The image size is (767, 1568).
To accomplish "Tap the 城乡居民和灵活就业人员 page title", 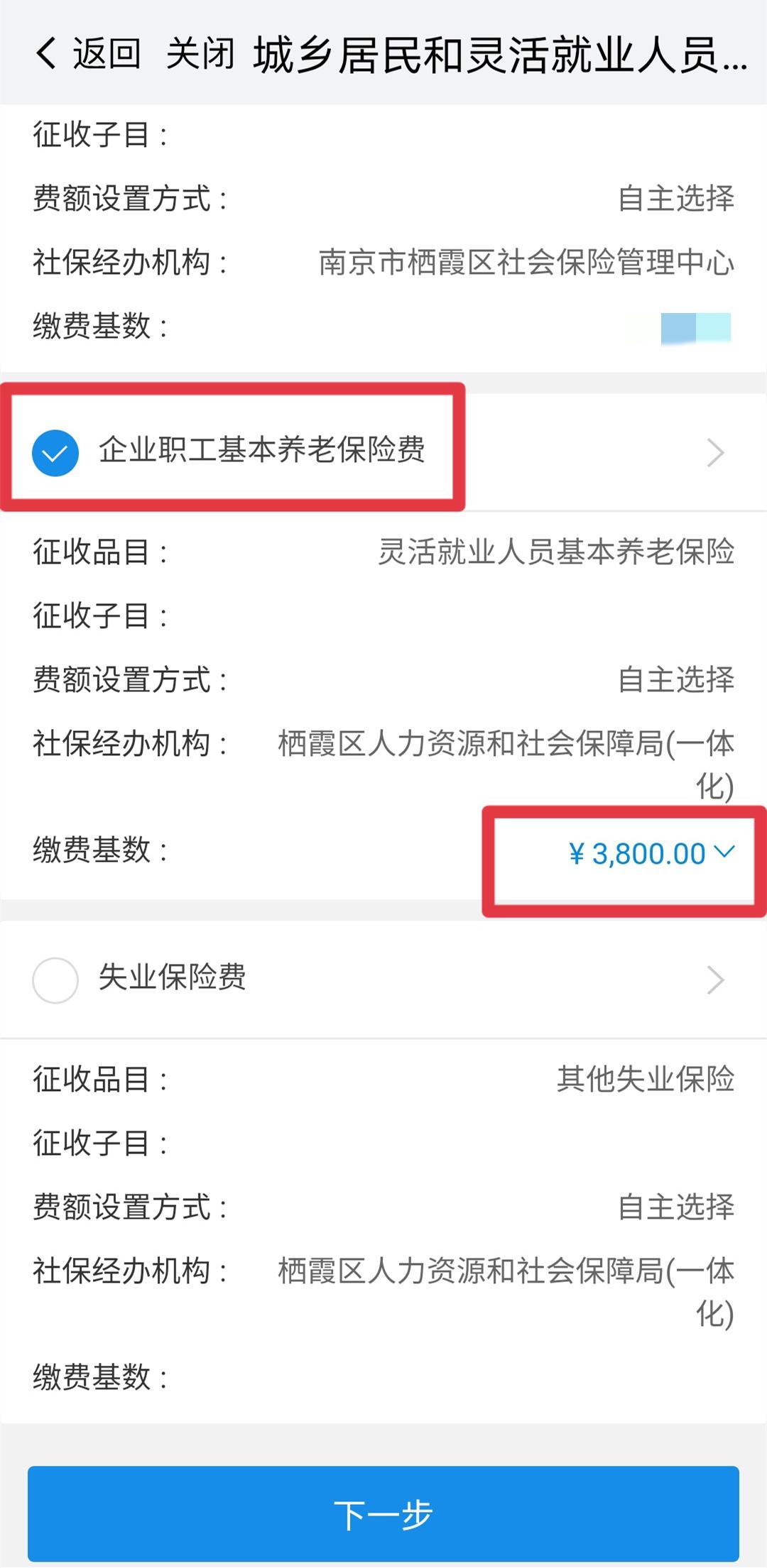I will click(497, 54).
